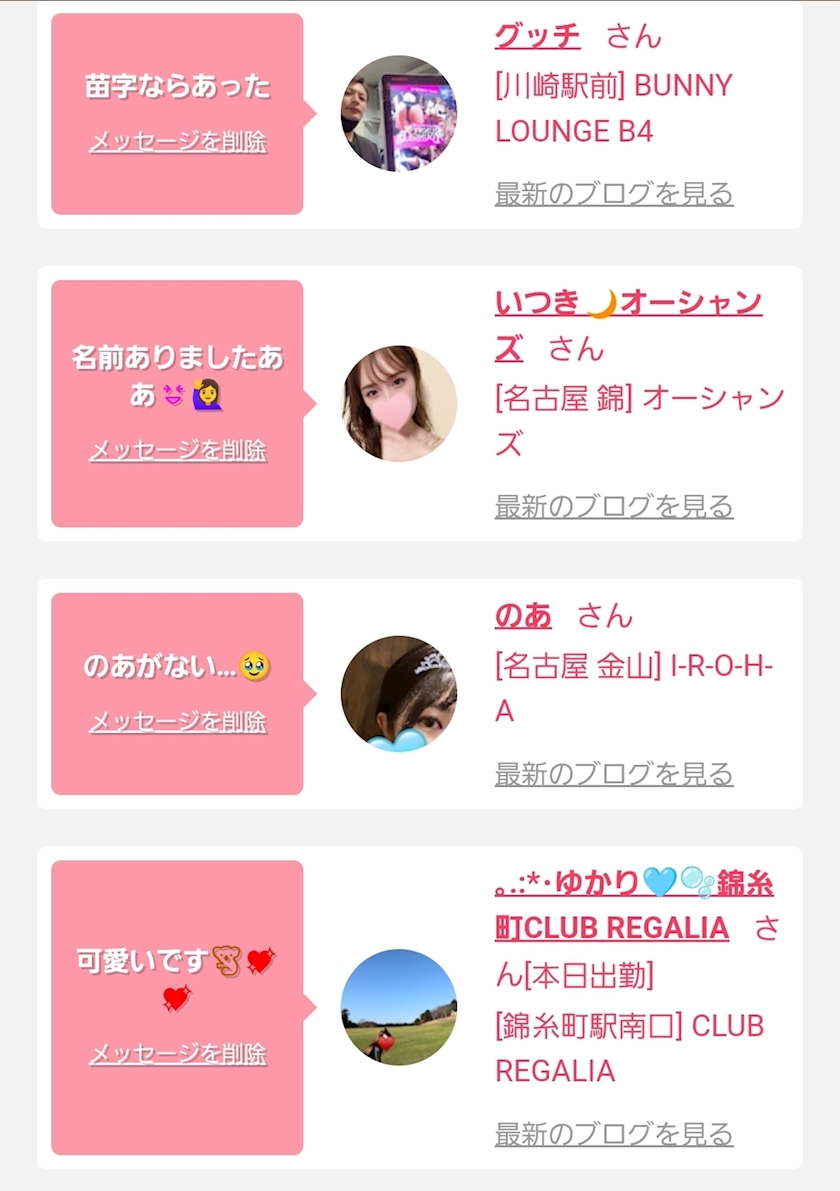Open のあ's profile link
840x1191 pixels.
point(523,615)
